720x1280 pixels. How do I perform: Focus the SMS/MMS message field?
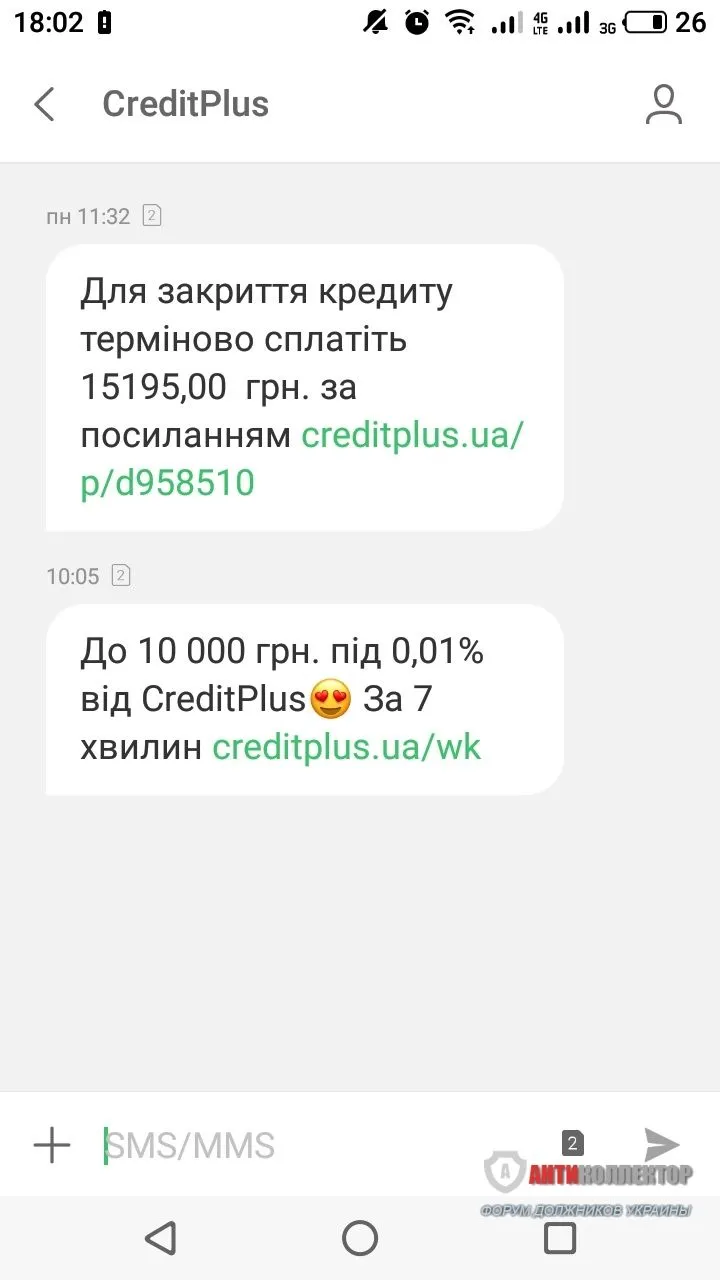320,1145
